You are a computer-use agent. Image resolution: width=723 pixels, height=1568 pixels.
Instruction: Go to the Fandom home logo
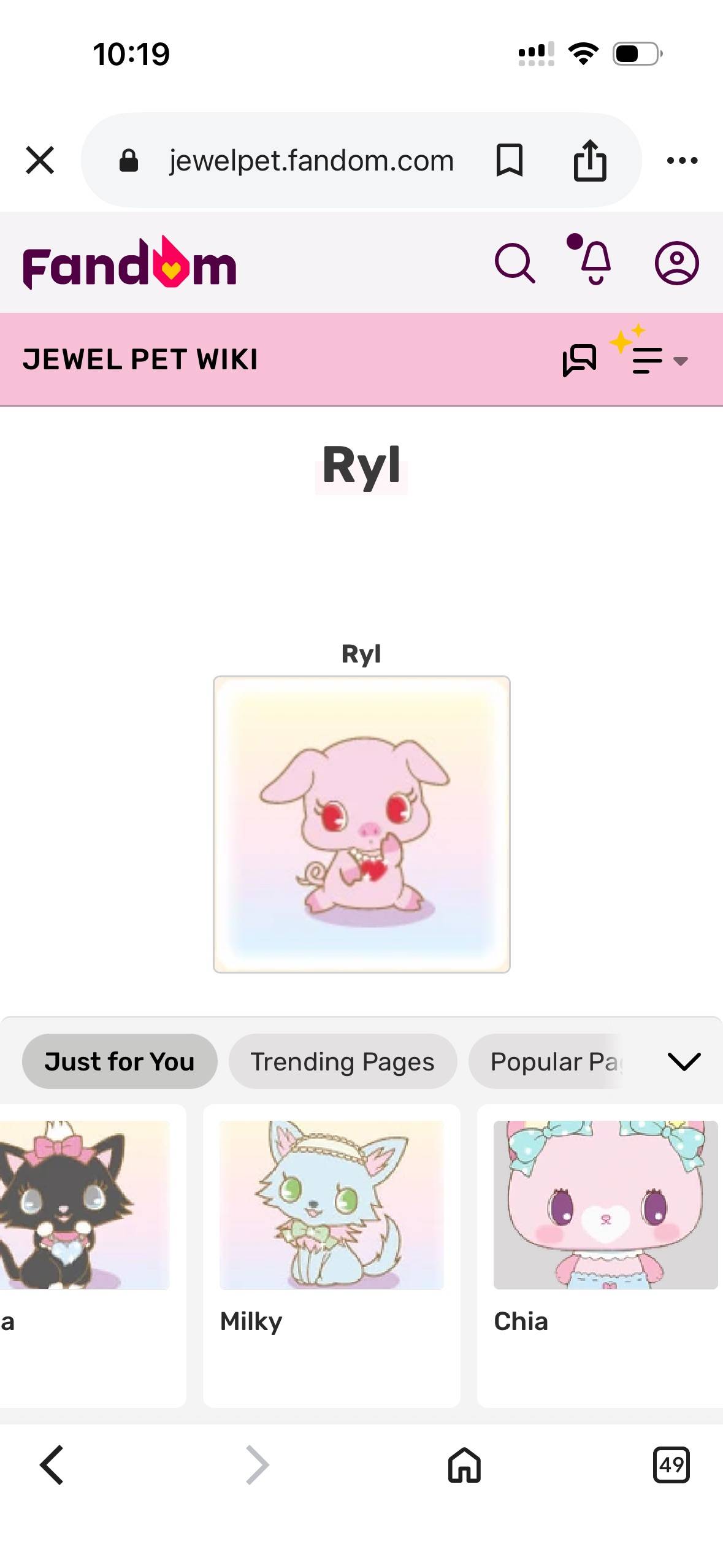[129, 263]
